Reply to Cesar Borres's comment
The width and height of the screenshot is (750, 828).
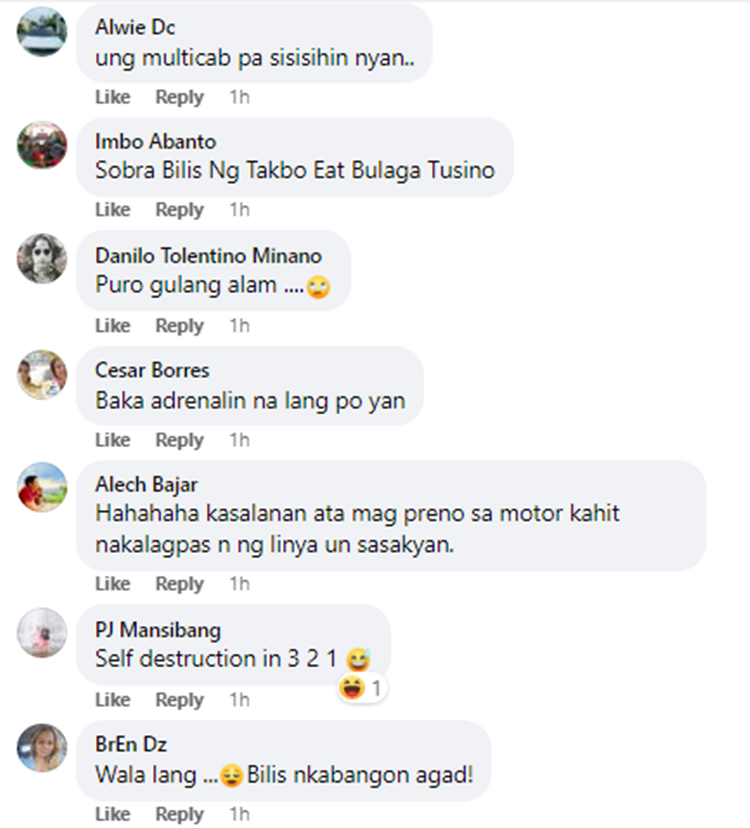click(179, 440)
